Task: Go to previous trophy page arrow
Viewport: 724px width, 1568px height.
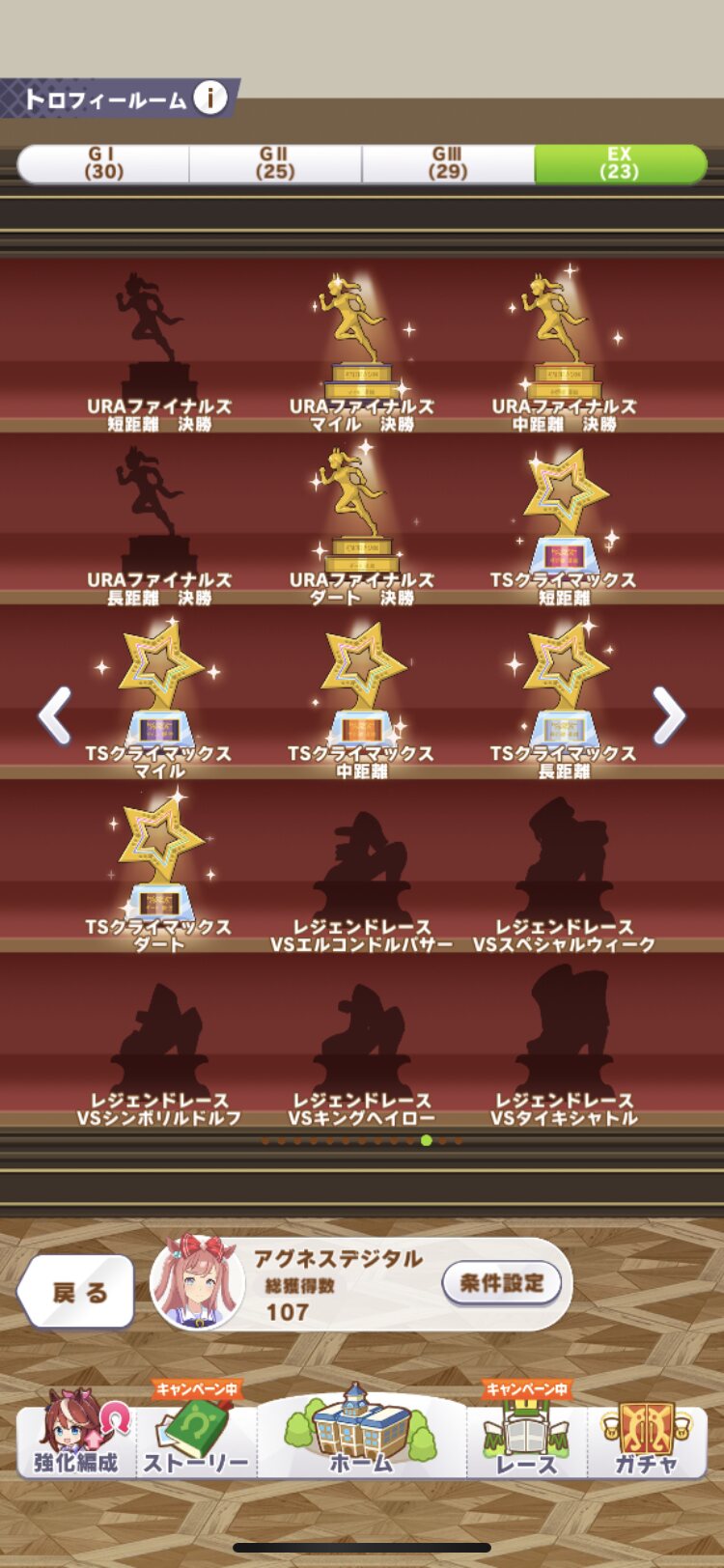Action: (x=55, y=715)
